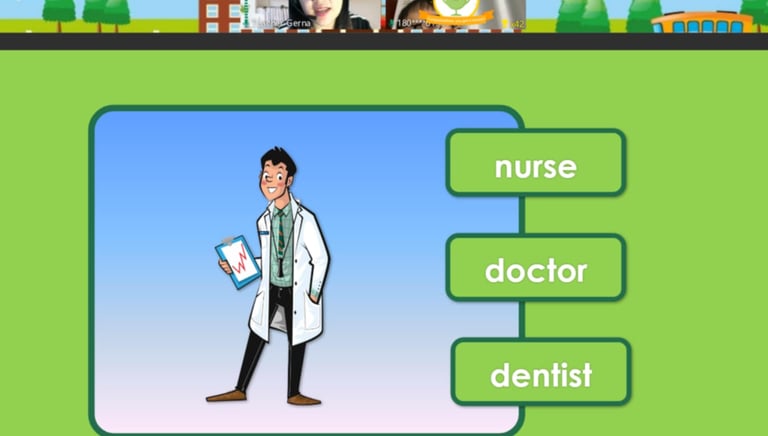Pick the dentist answer button
The width and height of the screenshot is (768, 436).
point(540,372)
